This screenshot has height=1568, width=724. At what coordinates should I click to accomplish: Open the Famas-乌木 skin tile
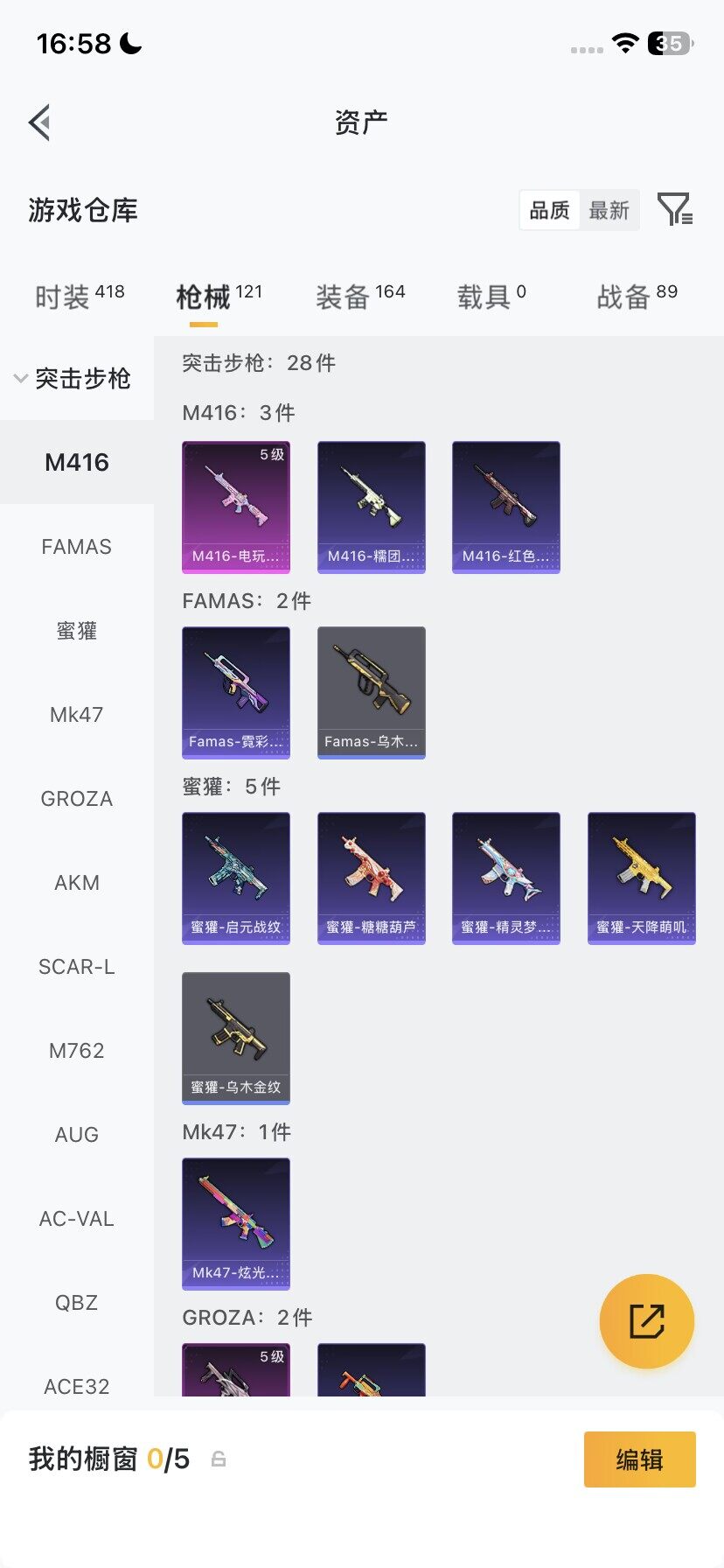(x=372, y=692)
